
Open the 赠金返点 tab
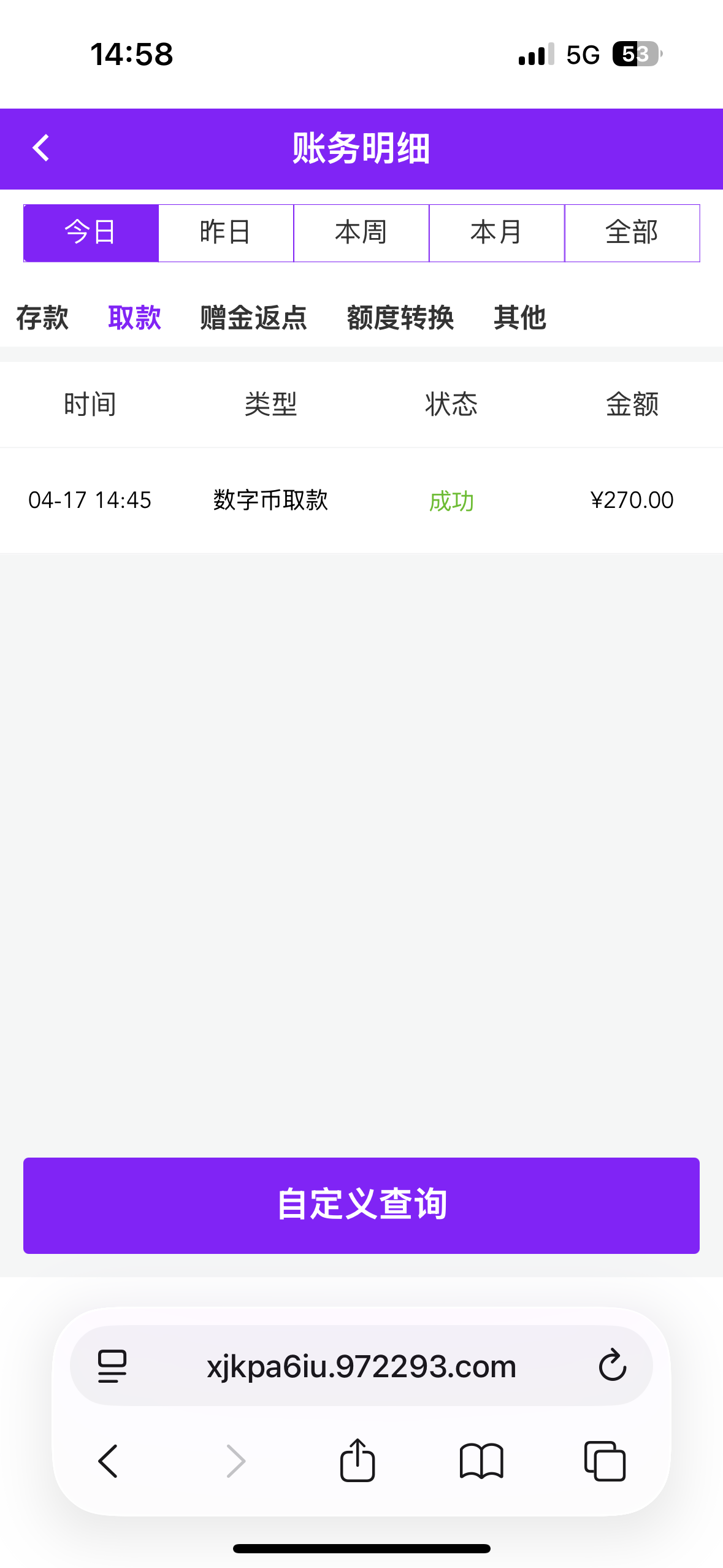click(x=253, y=318)
